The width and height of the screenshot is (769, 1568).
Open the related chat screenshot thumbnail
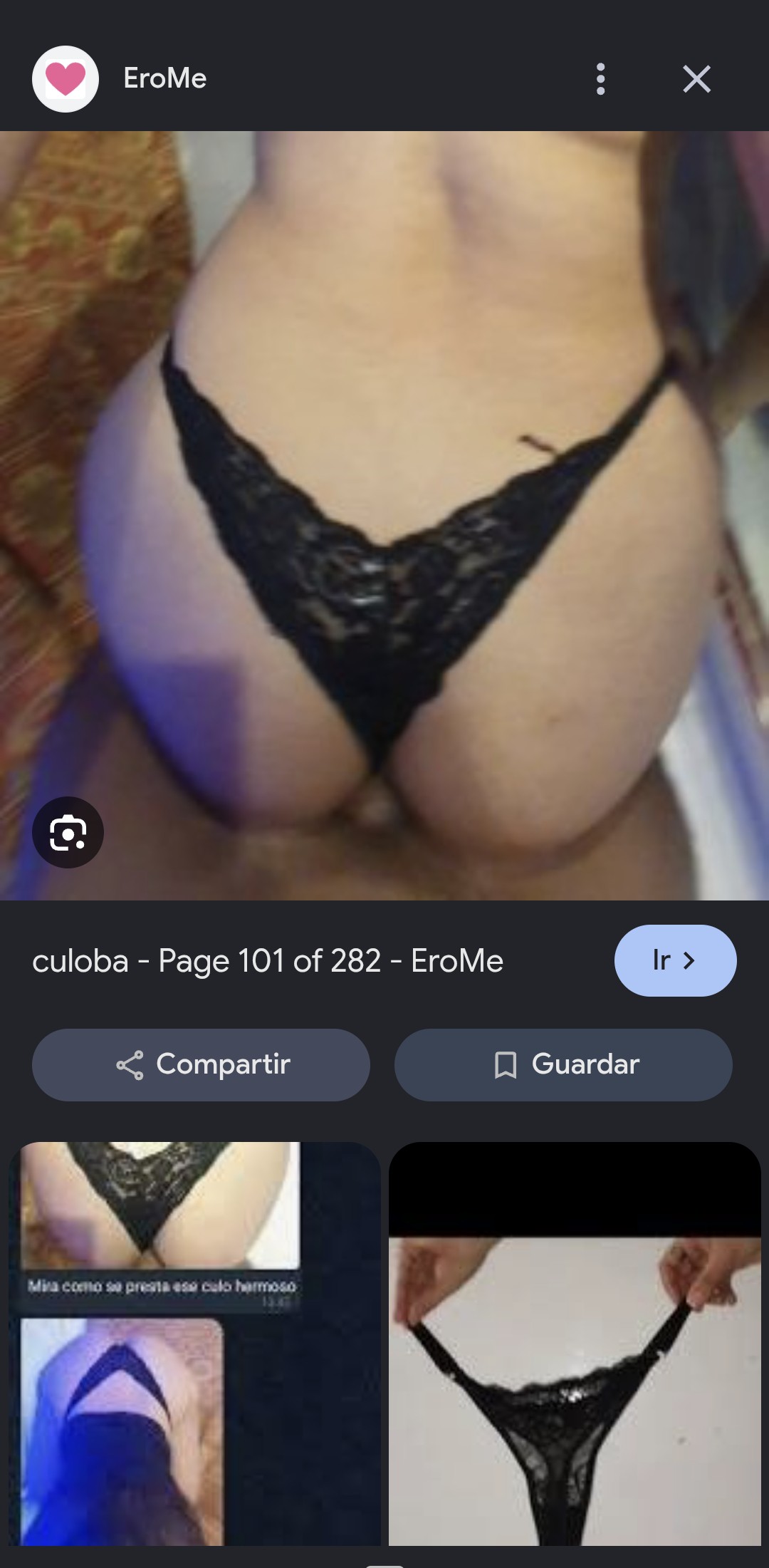coord(194,1344)
